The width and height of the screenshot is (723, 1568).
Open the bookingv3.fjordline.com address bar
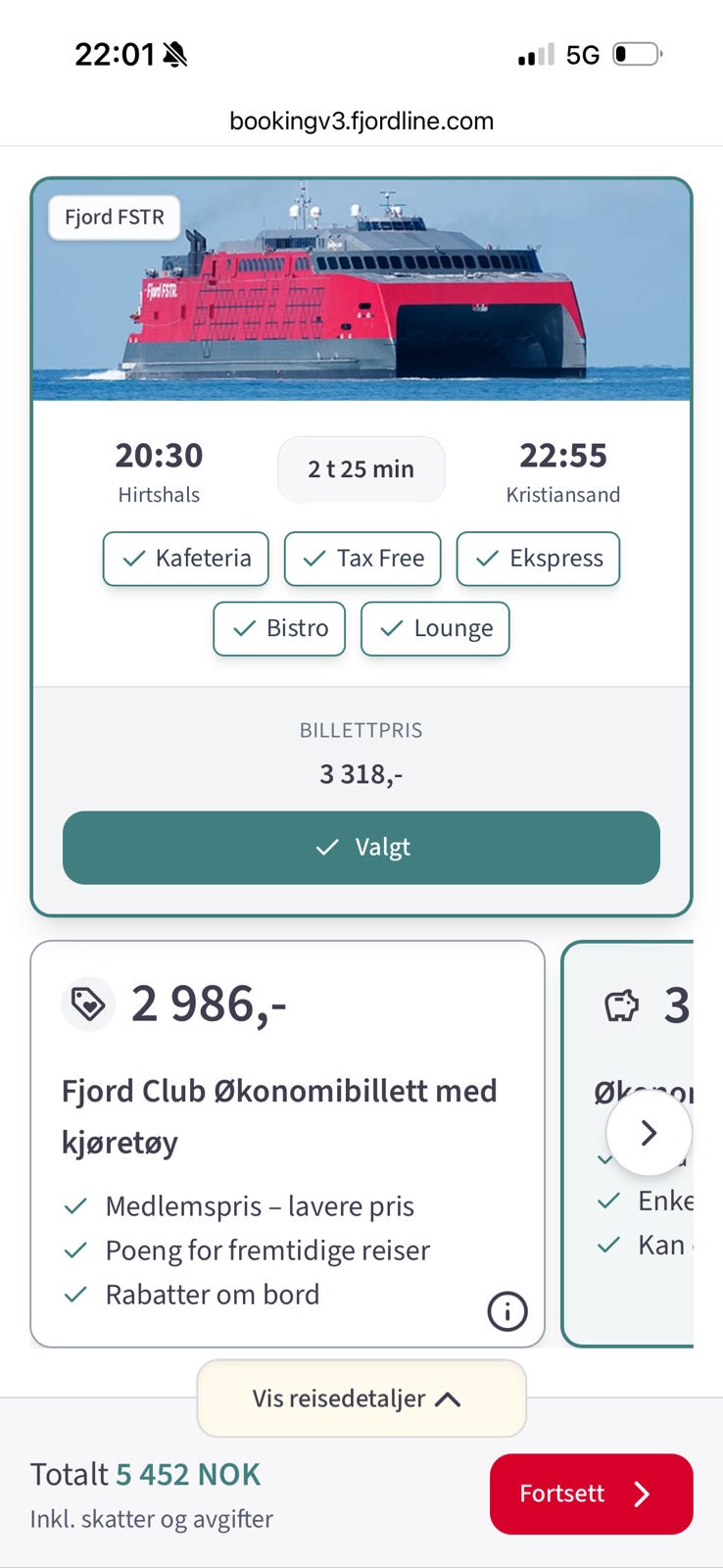click(361, 121)
